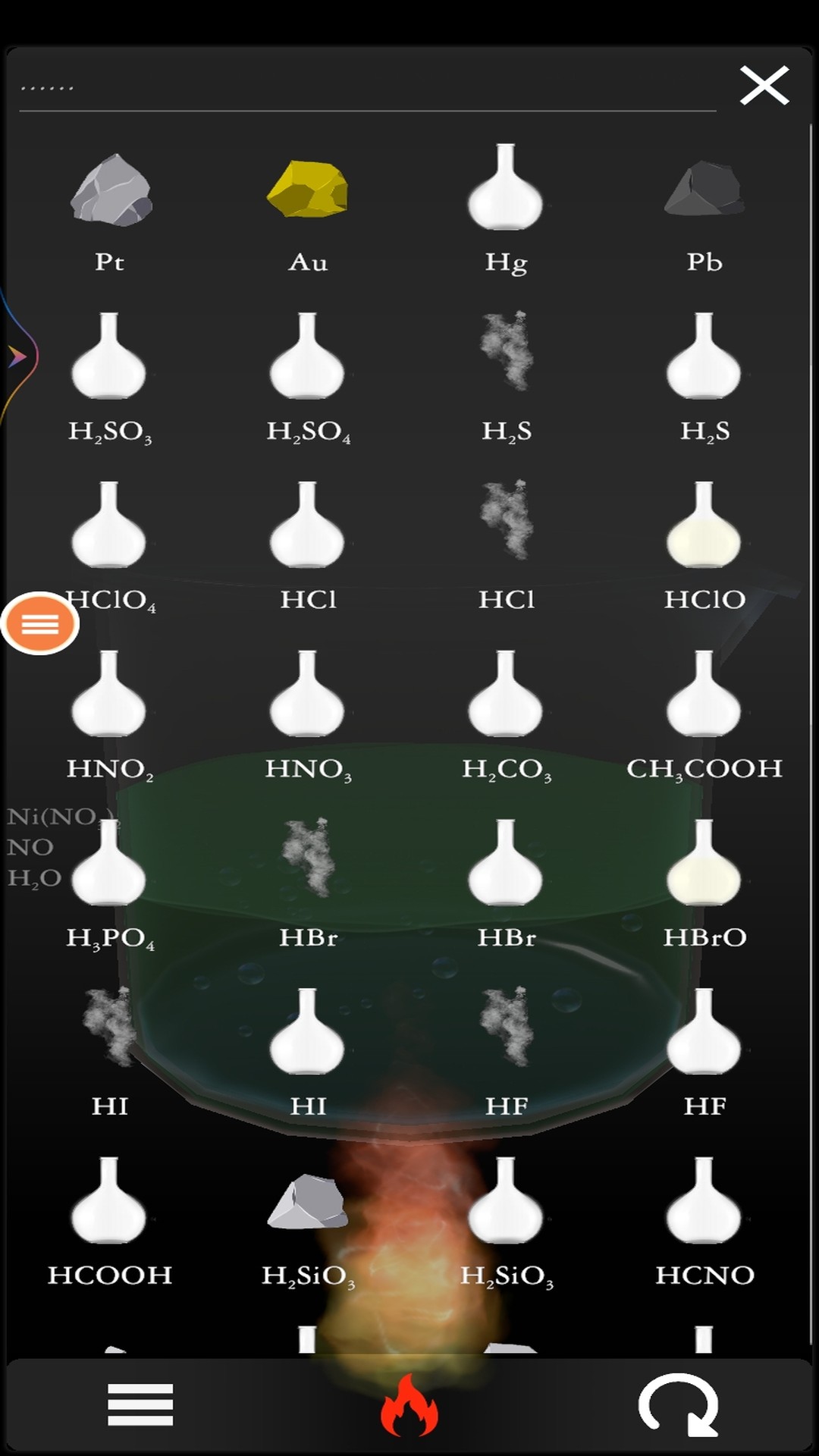Tap the reset arrow icon
The height and width of the screenshot is (1456, 819).
[679, 1404]
